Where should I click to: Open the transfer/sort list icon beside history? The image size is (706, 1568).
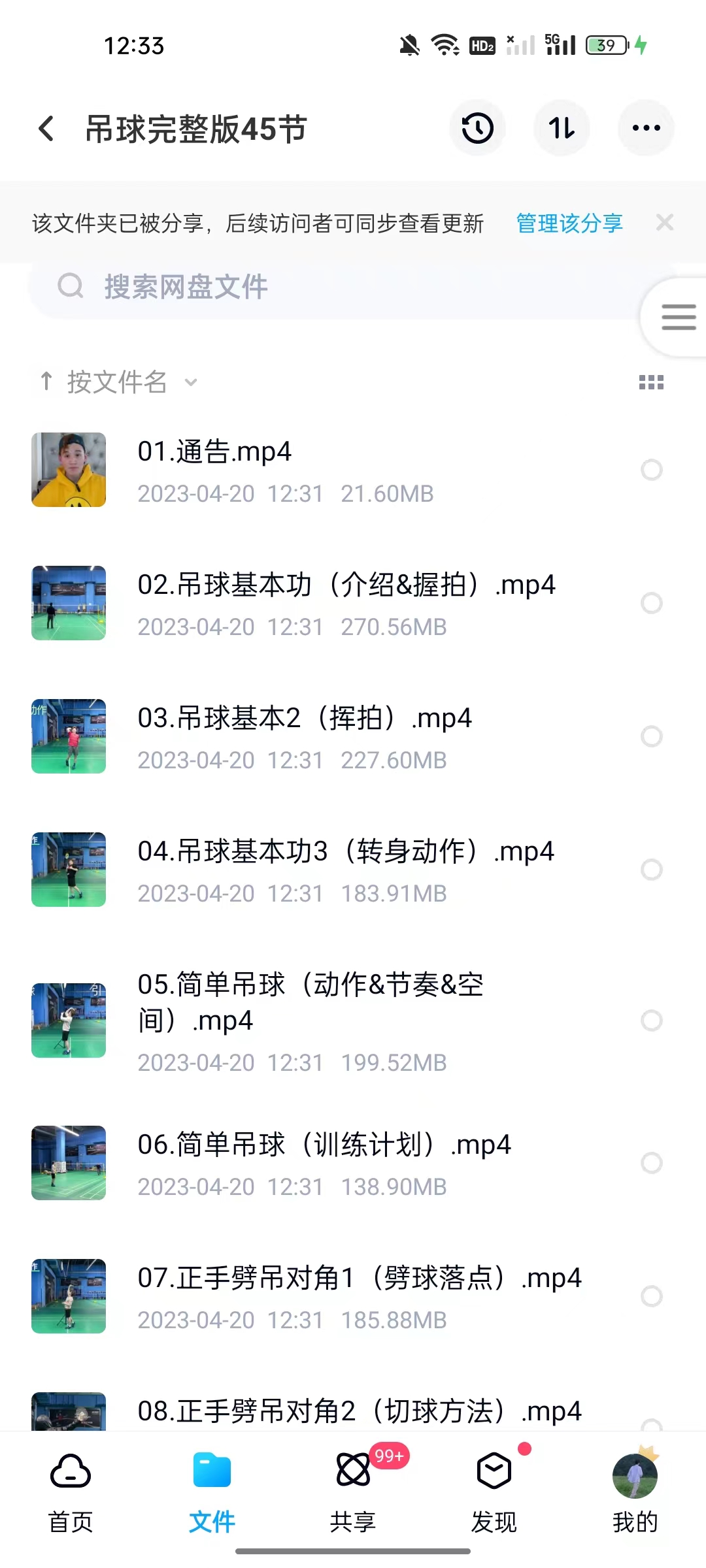[562, 128]
